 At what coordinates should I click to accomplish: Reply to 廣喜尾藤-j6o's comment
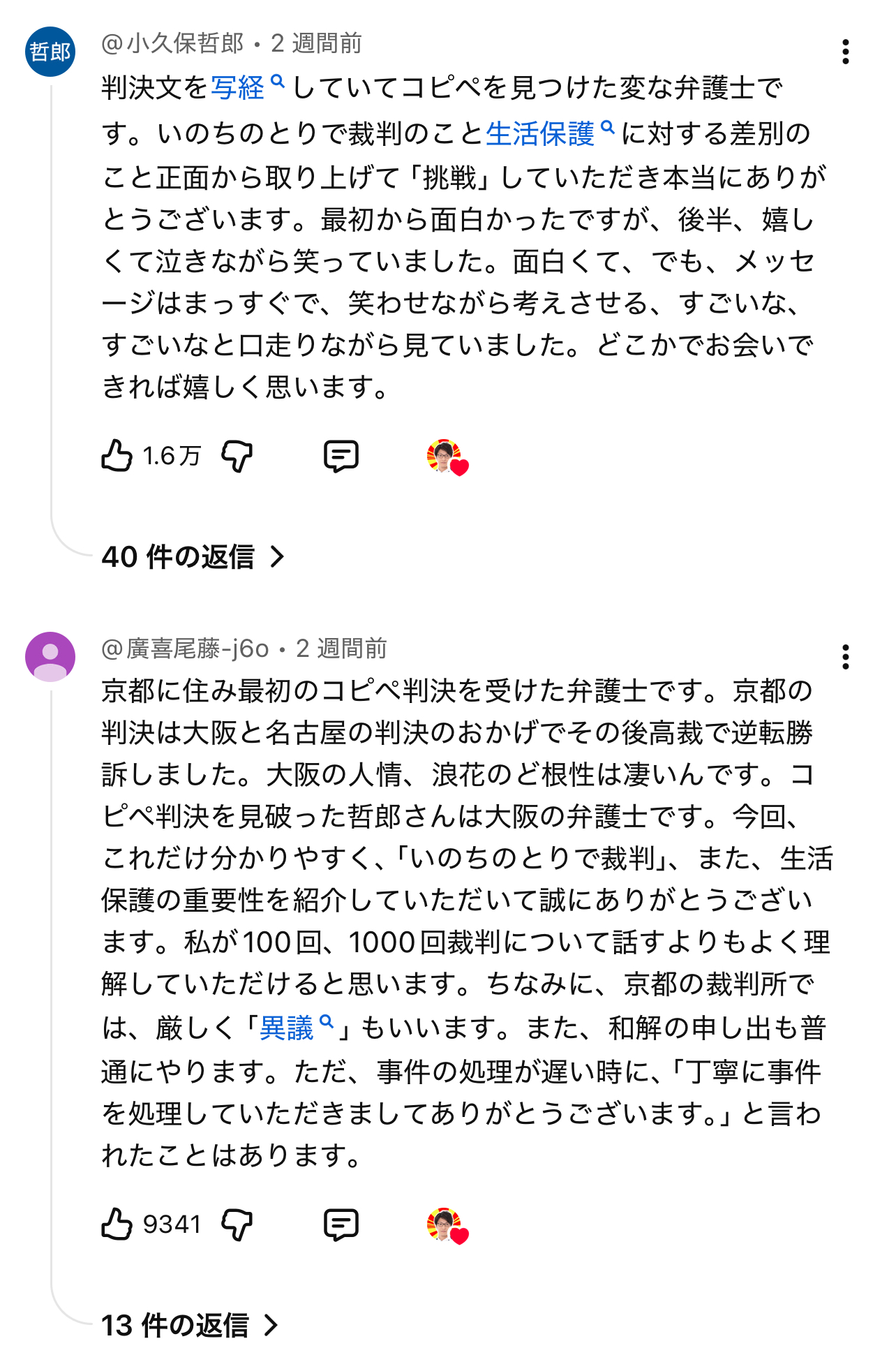click(341, 1224)
